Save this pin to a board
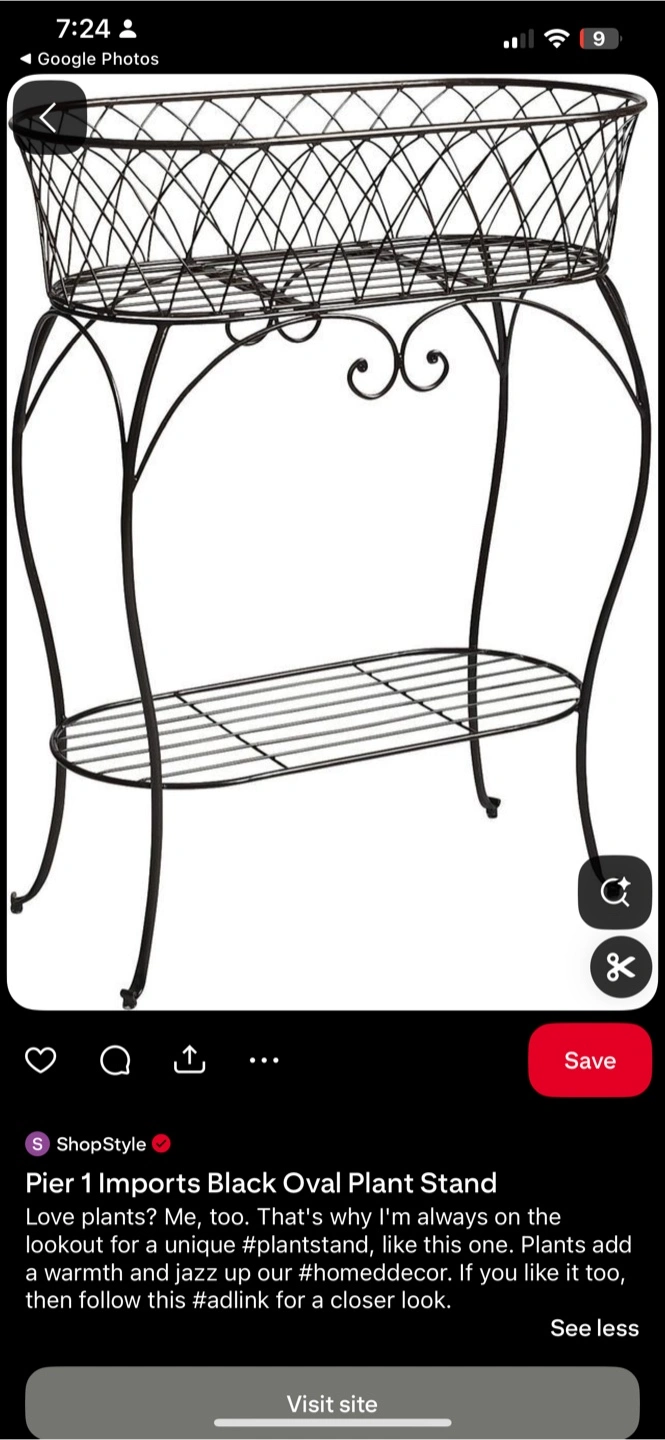The image size is (665, 1440). pos(589,1060)
